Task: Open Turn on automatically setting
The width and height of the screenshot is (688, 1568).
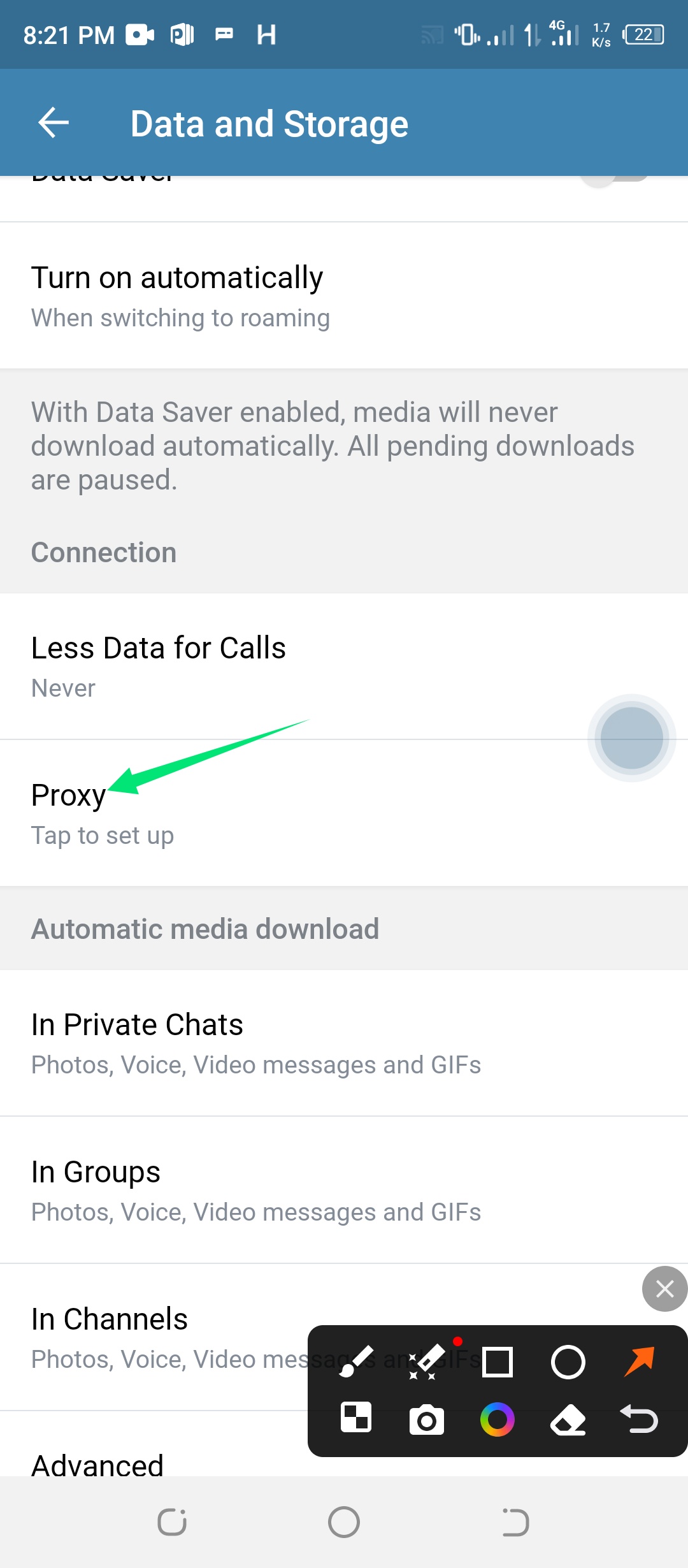Action: point(344,296)
